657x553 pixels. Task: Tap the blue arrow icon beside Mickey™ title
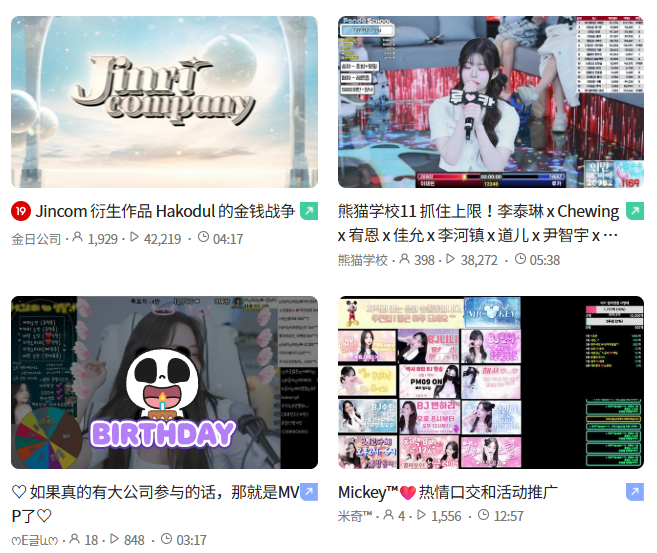click(634, 492)
